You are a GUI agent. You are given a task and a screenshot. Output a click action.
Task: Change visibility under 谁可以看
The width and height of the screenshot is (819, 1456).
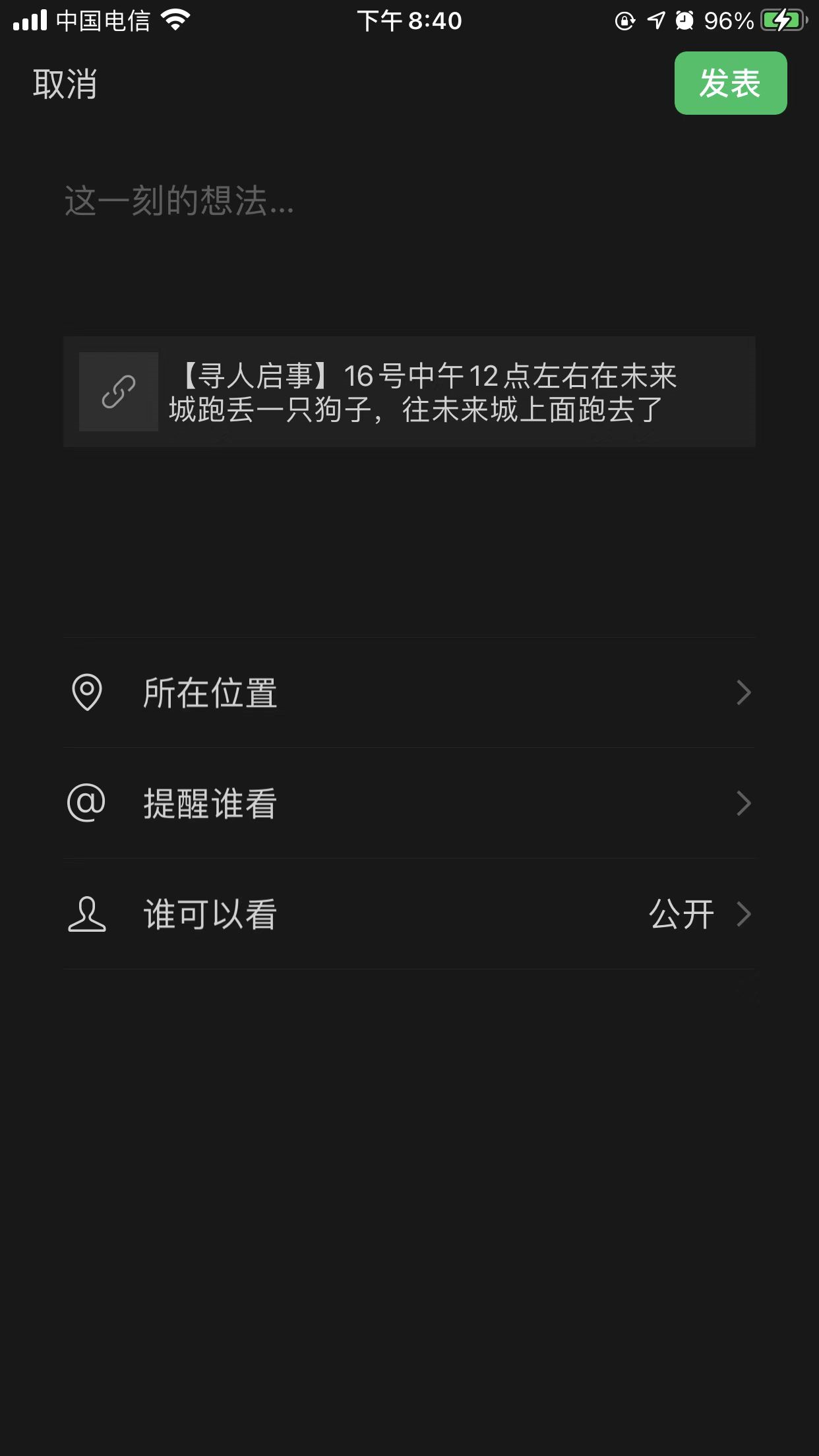click(x=409, y=914)
